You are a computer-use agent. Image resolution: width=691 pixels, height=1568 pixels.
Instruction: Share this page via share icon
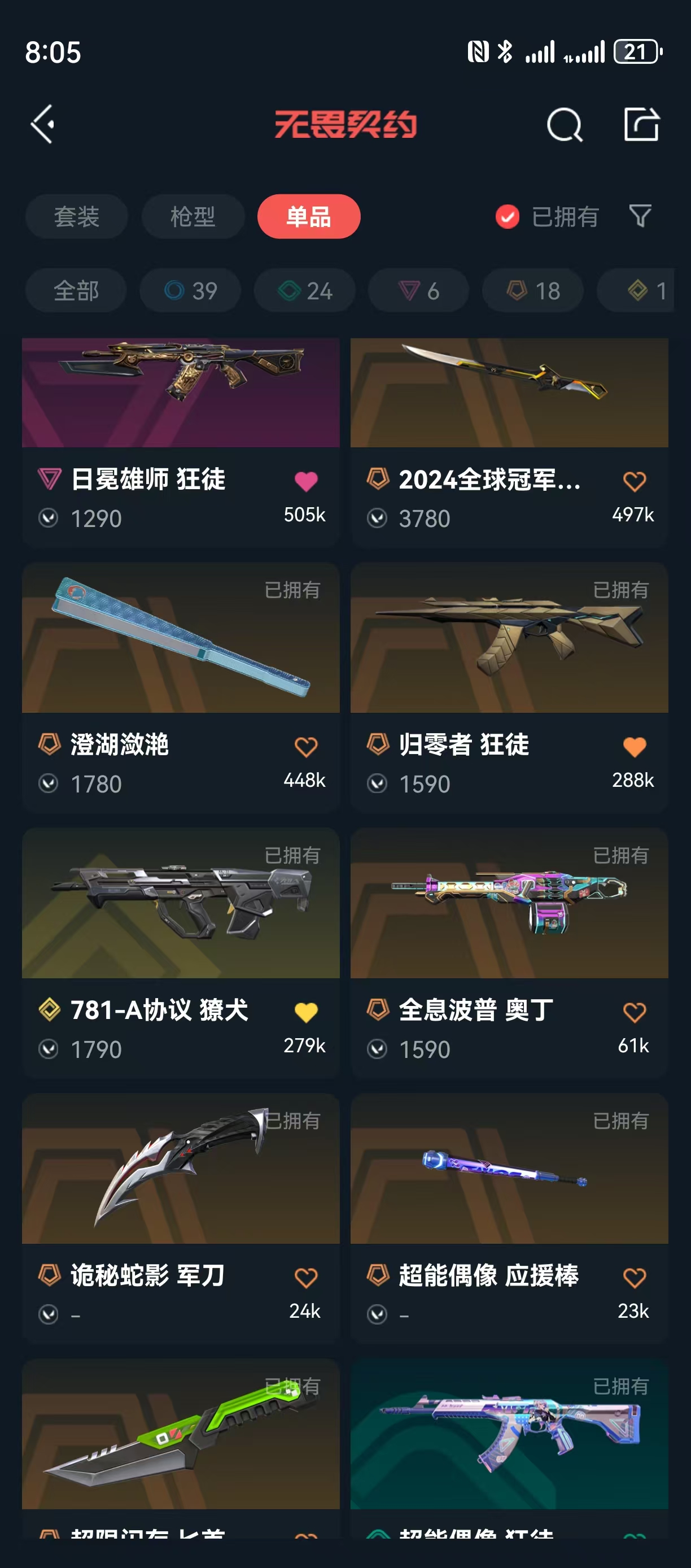click(x=642, y=125)
